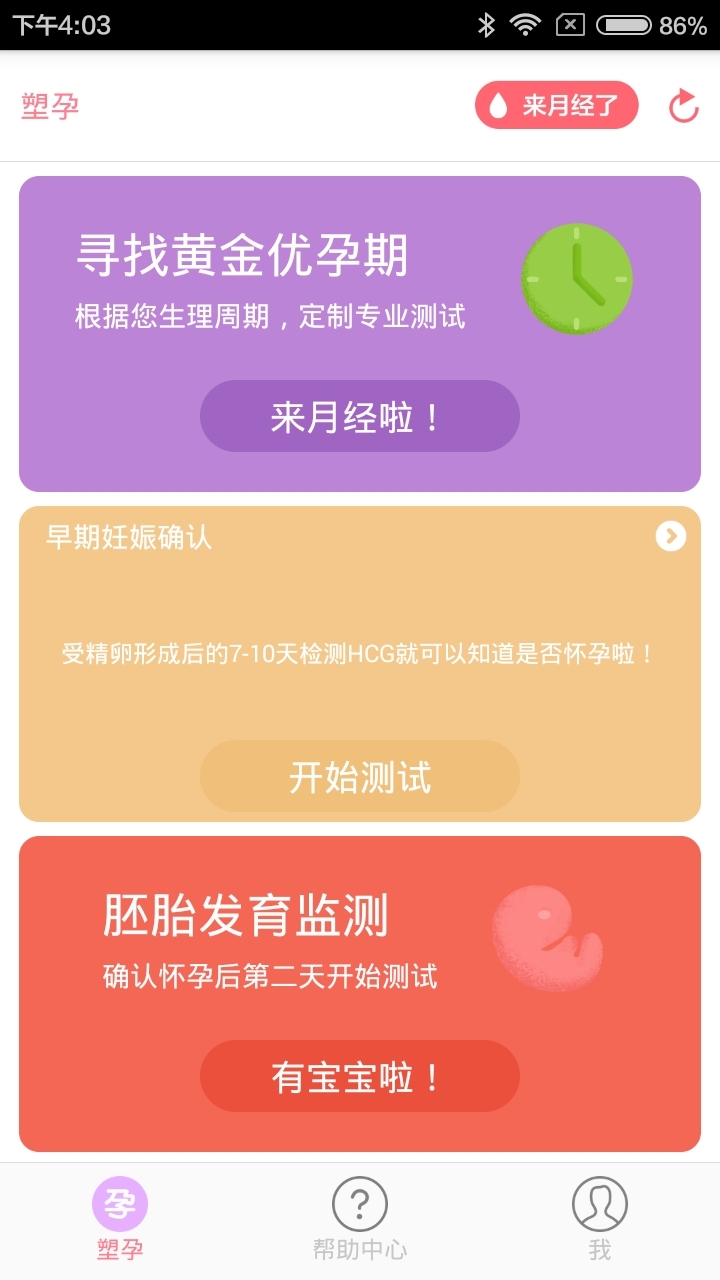Select the green clock icon on the purple card
Screen dimensions: 720x1280
coord(577,278)
